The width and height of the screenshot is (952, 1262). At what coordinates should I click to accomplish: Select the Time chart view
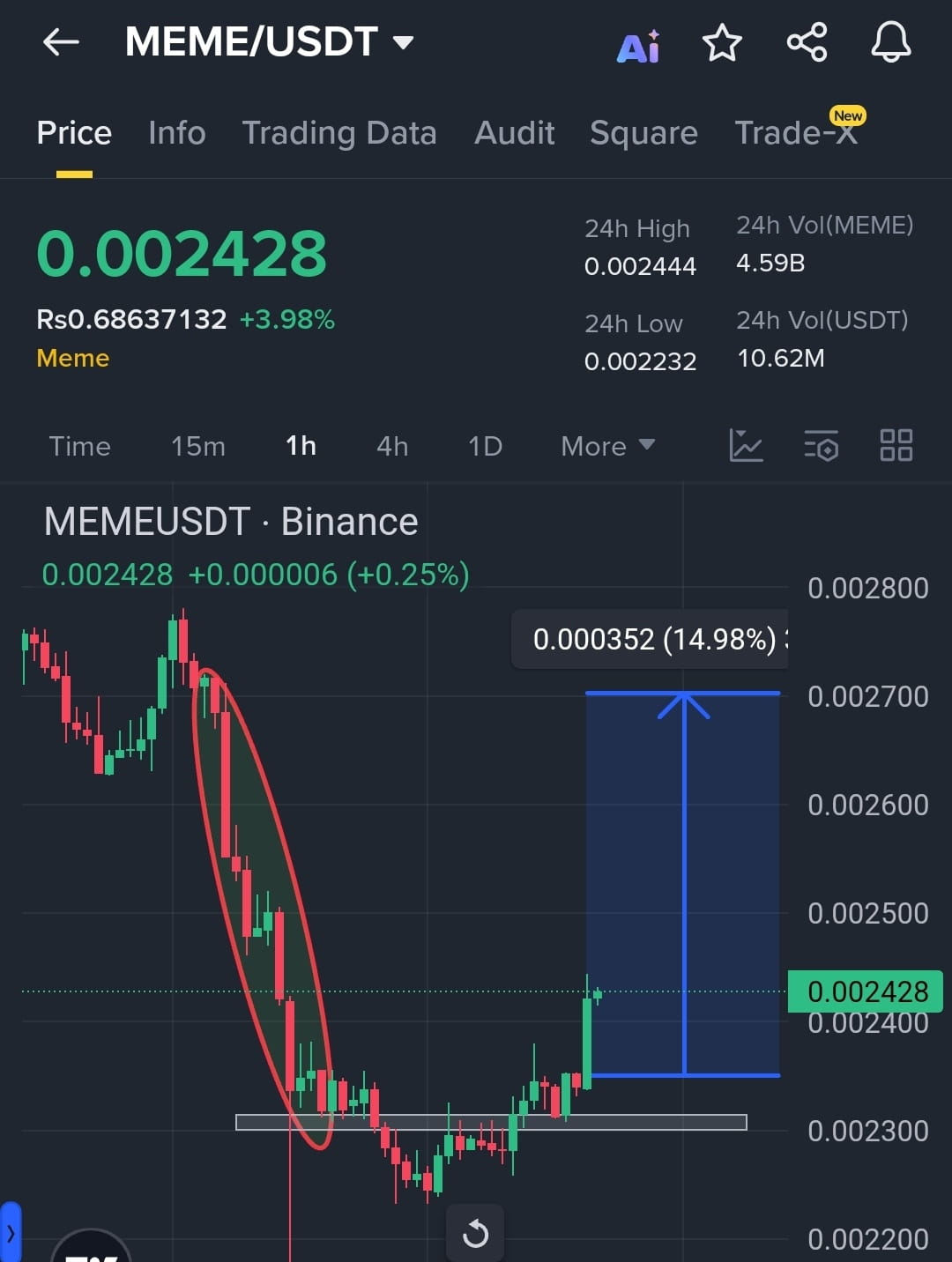pos(79,447)
